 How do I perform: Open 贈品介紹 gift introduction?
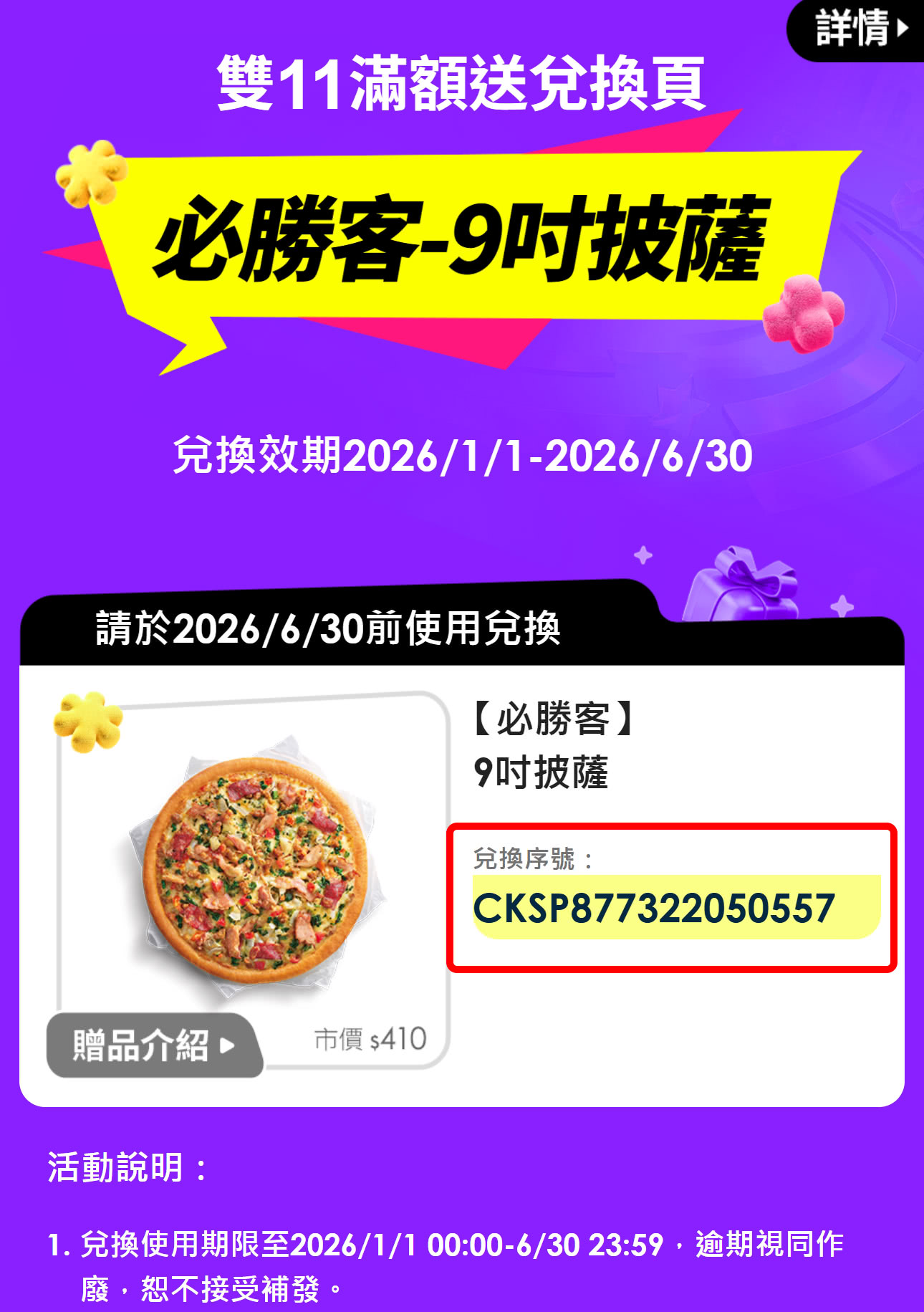click(x=153, y=1045)
